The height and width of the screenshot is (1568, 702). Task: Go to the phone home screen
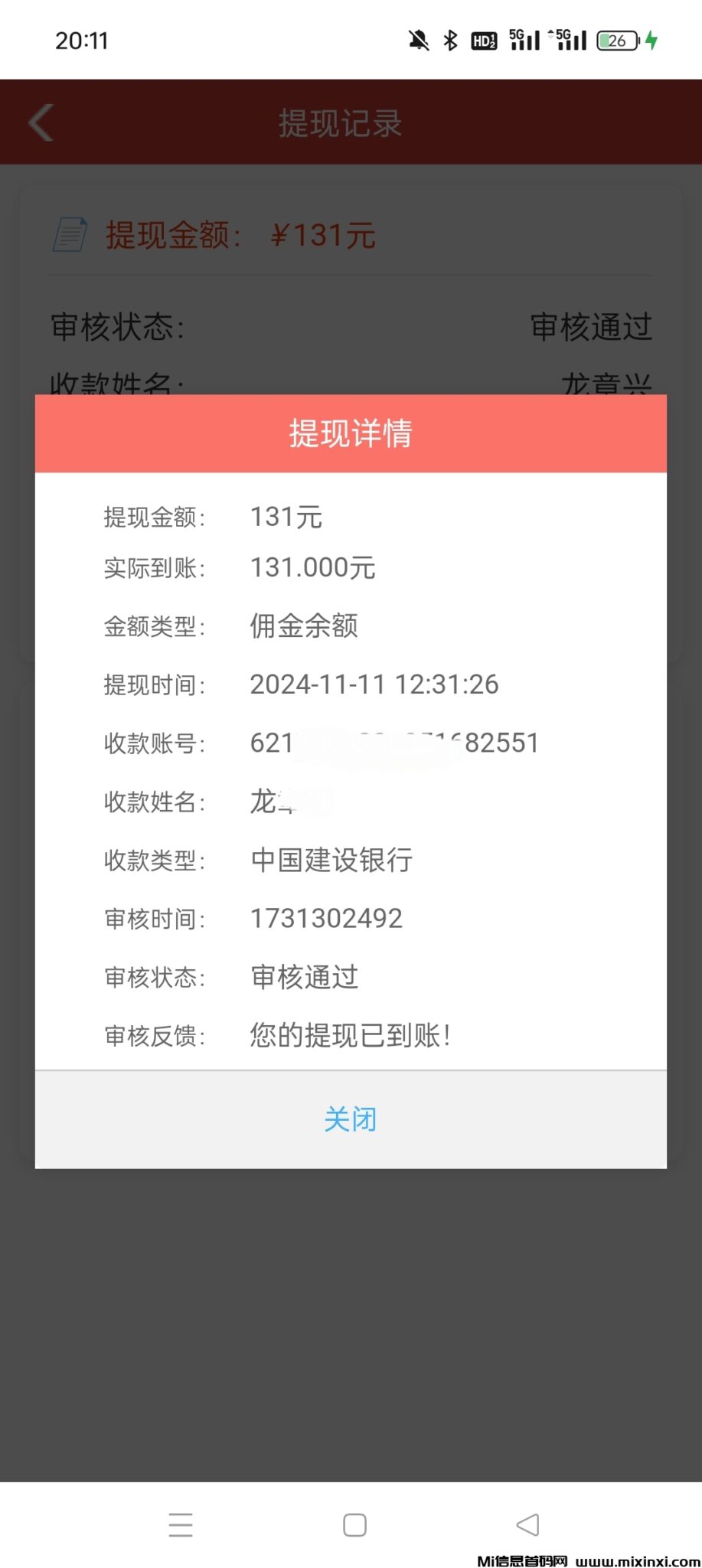[x=354, y=1524]
